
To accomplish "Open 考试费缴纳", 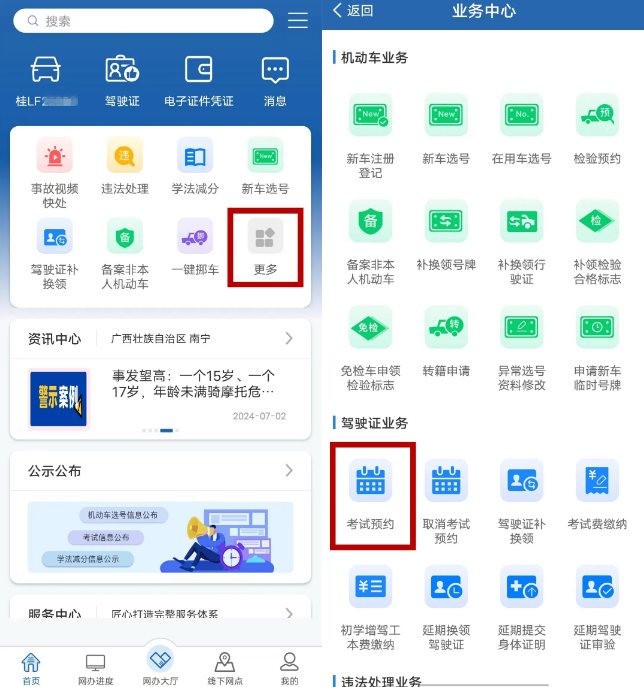I will 597,495.
